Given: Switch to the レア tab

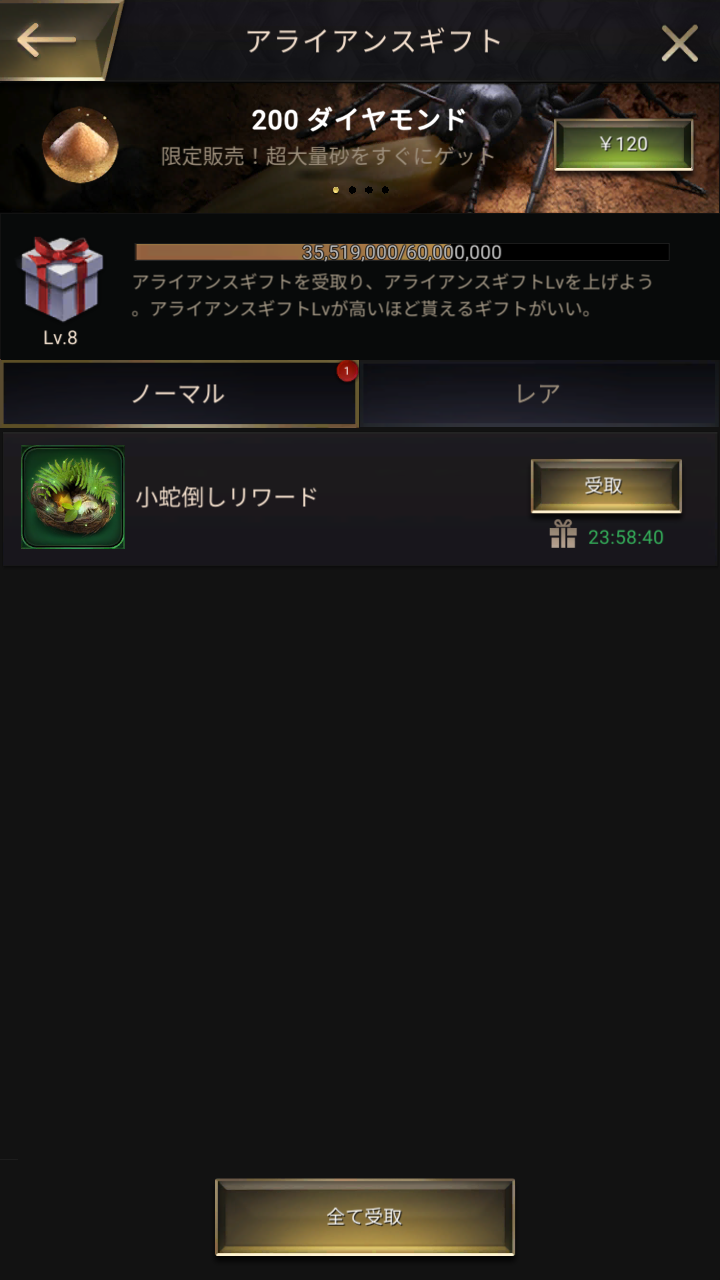Looking at the screenshot, I should 538,394.
